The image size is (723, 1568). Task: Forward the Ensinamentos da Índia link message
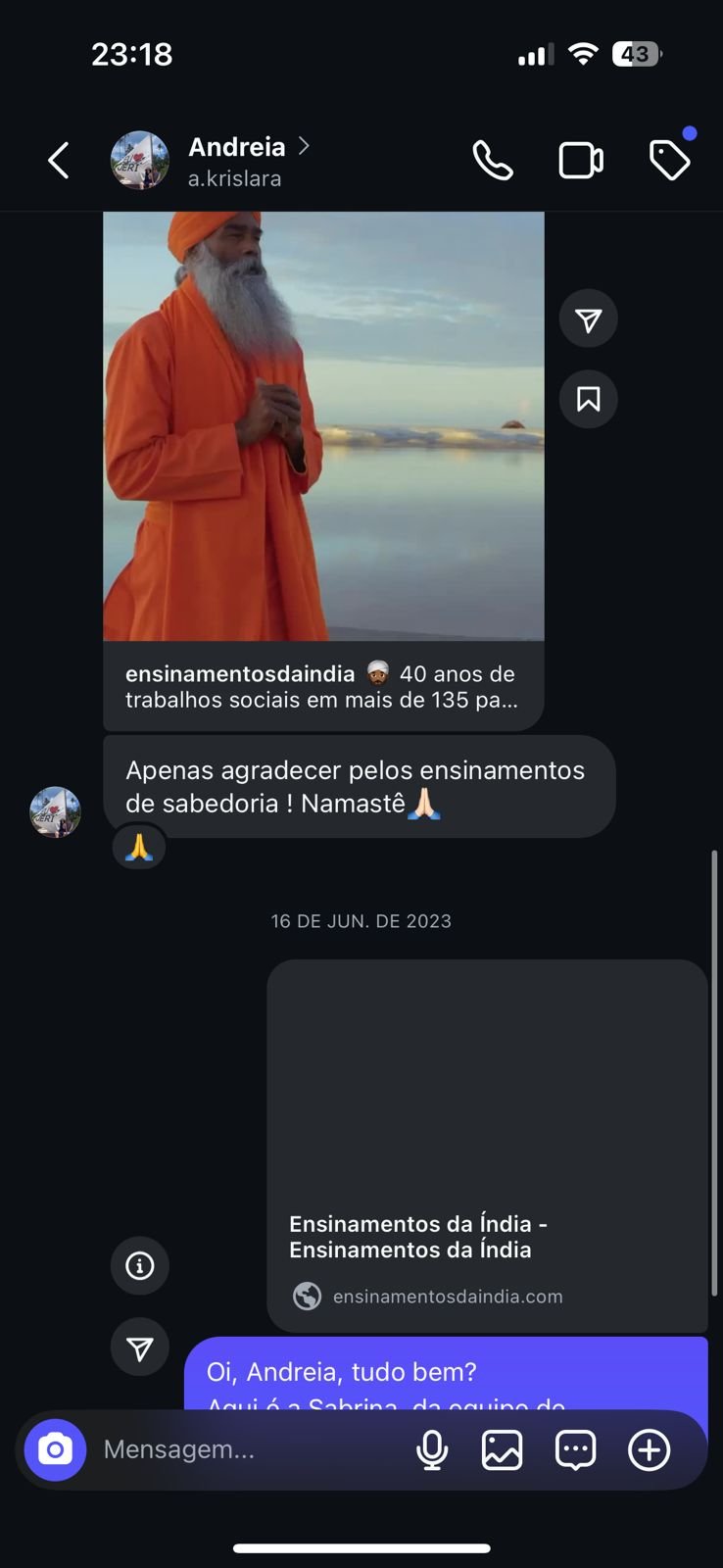[x=140, y=1348]
